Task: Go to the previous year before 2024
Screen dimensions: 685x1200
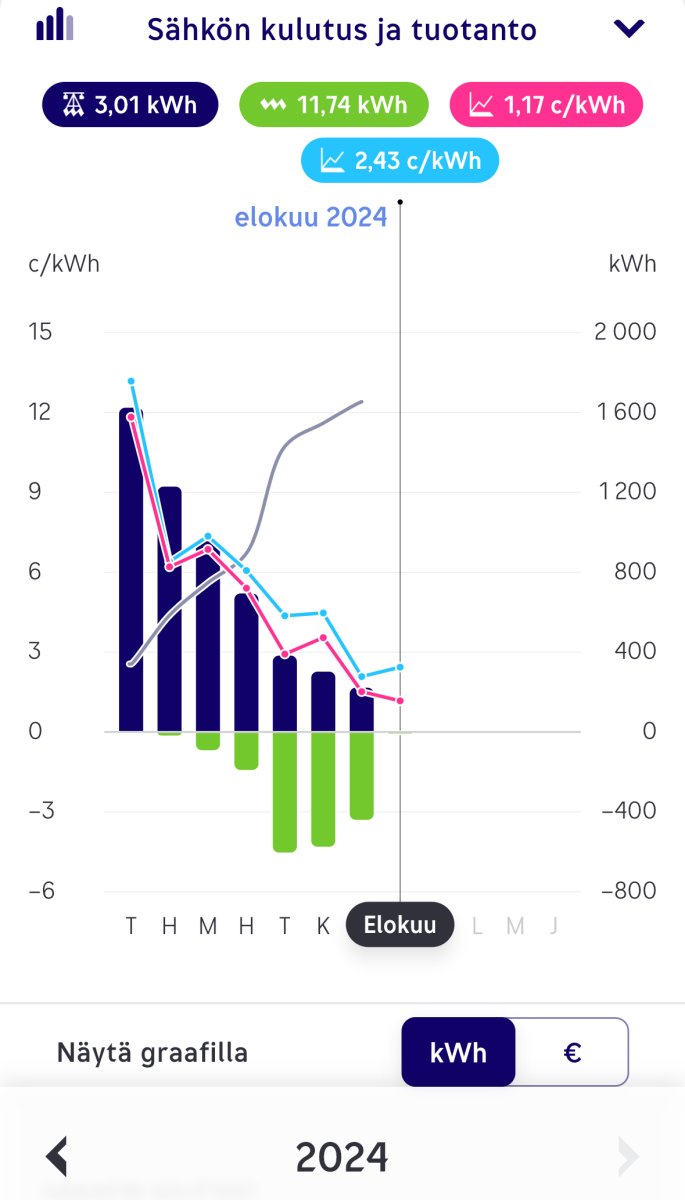Action: pyautogui.click(x=58, y=1157)
